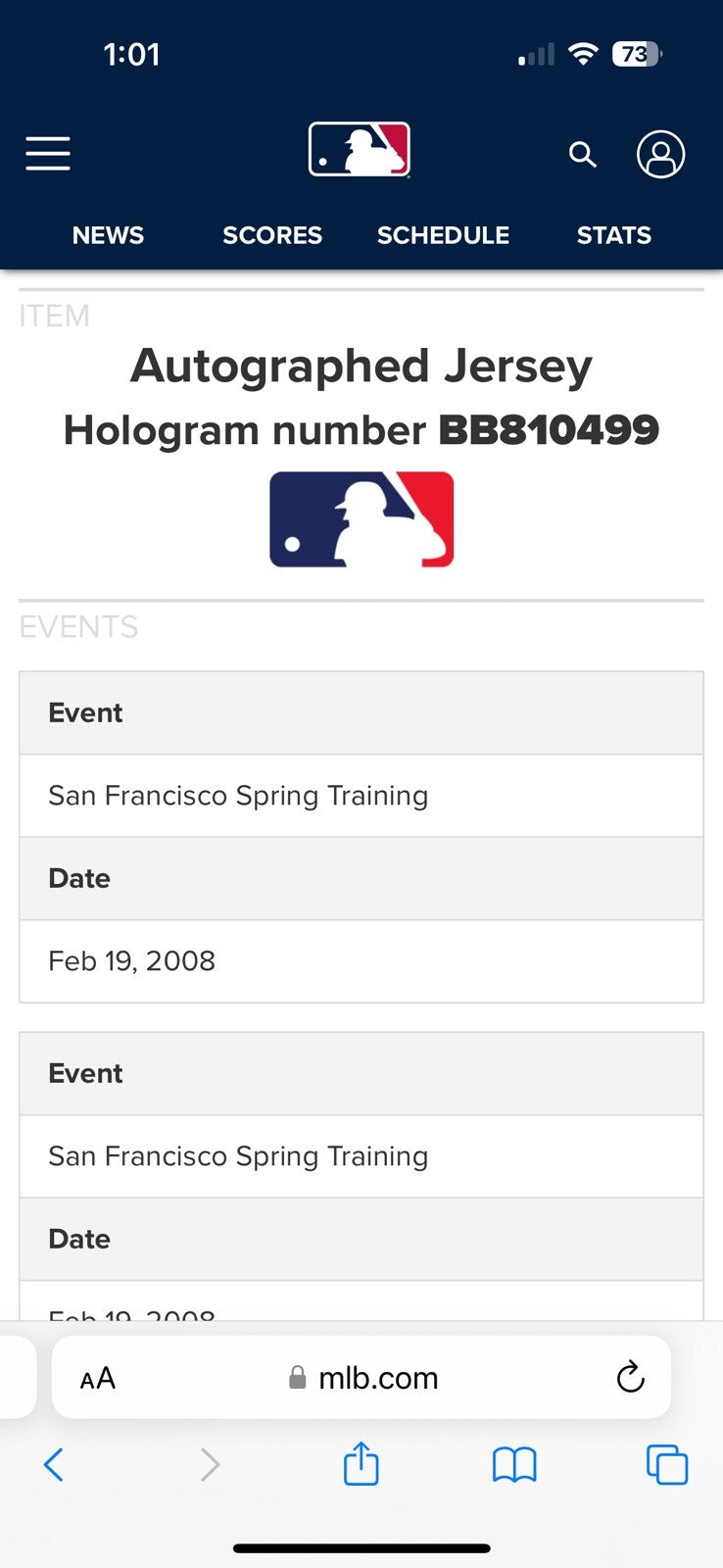Go to the MLB home logo
Image resolution: width=723 pixels, height=1568 pixels.
[x=360, y=150]
